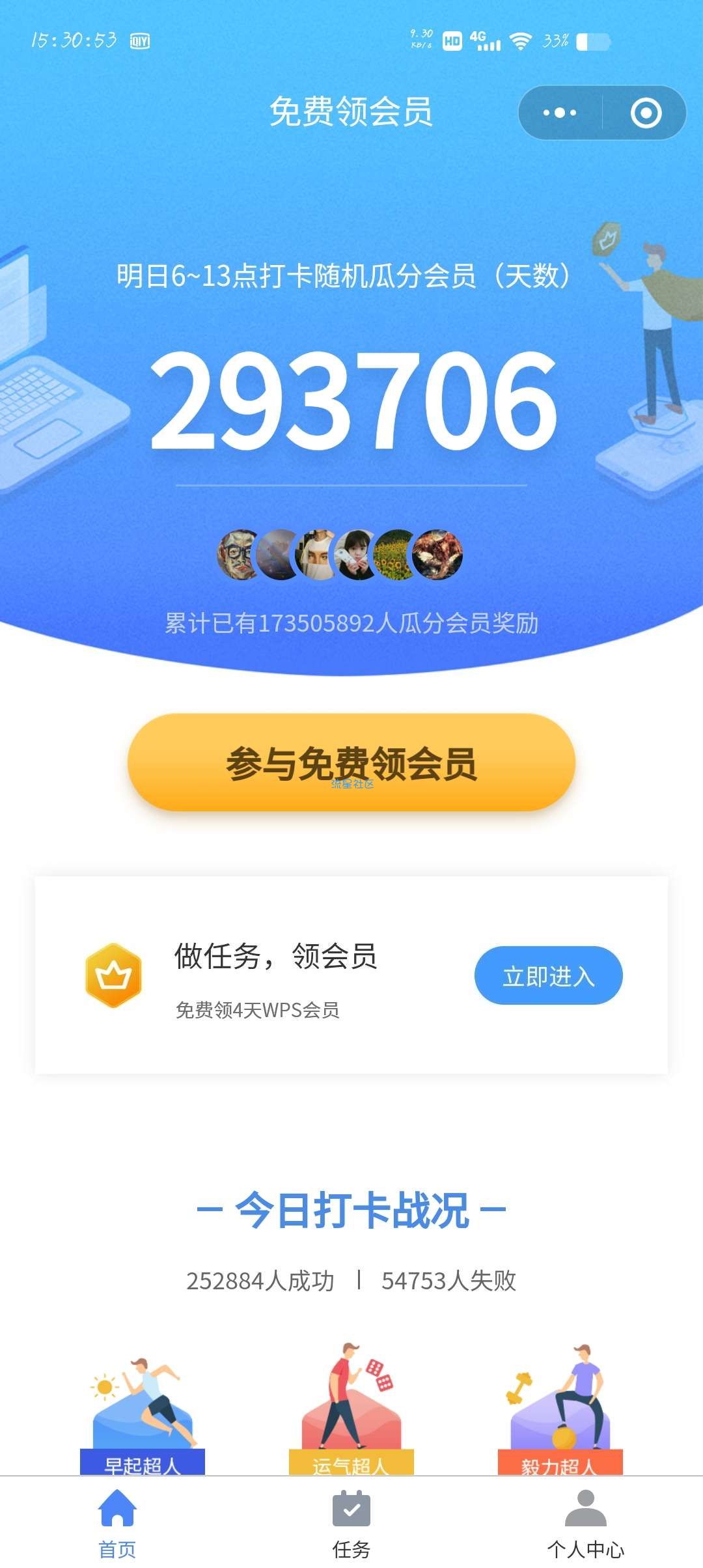Tap the 参与免费领会员 button
Viewport: 703px width, 1568px height.
coord(351,763)
